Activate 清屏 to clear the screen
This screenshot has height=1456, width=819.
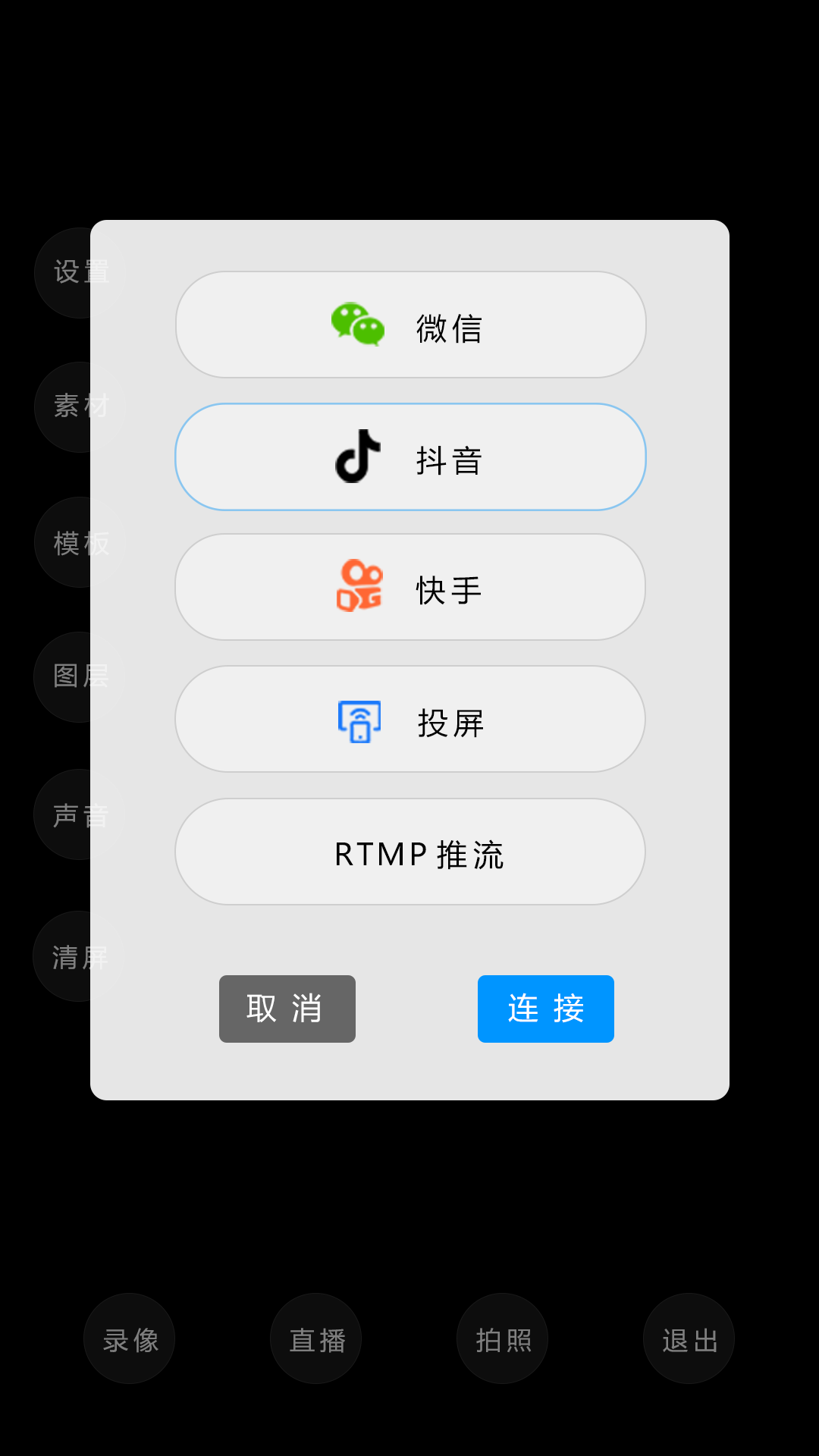click(80, 955)
